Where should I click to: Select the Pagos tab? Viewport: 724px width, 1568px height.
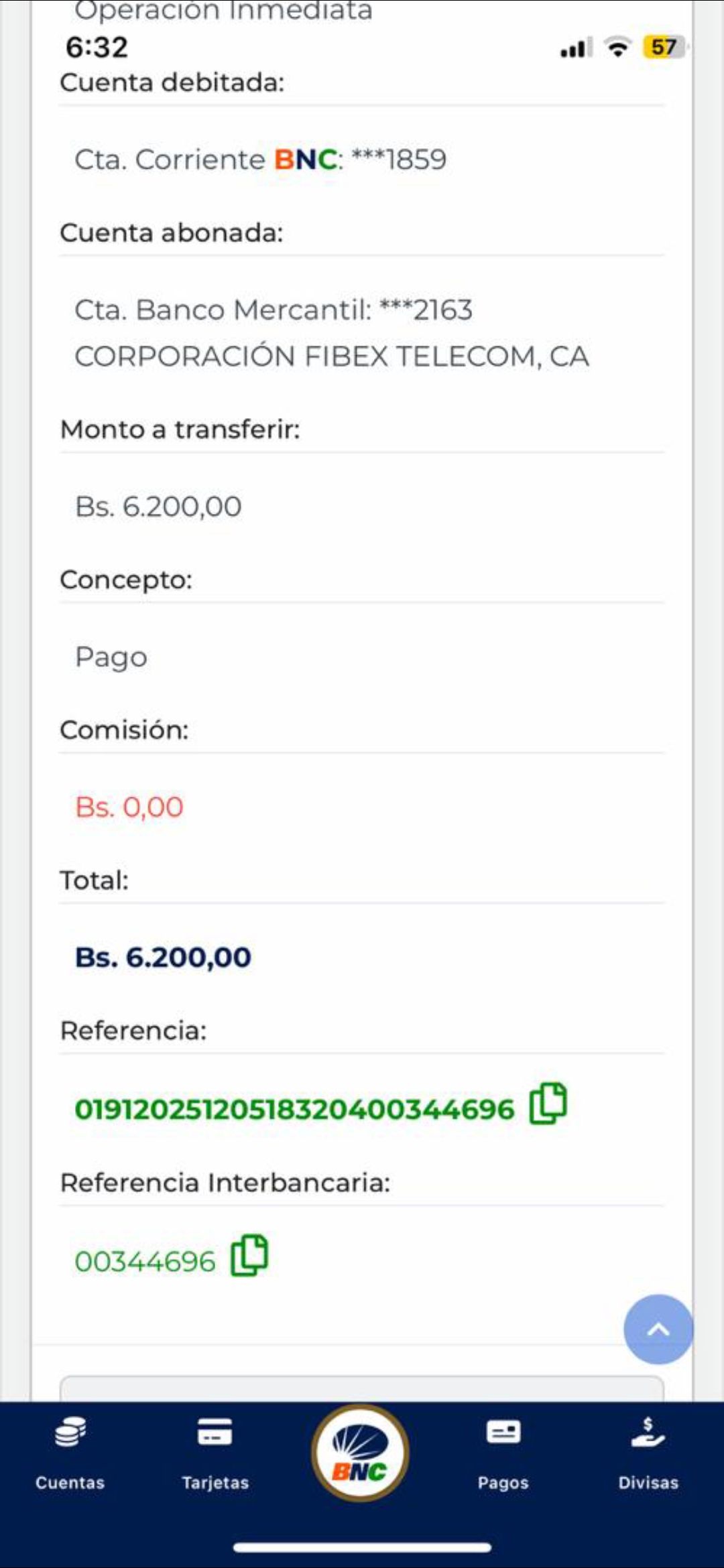pyautogui.click(x=503, y=1451)
